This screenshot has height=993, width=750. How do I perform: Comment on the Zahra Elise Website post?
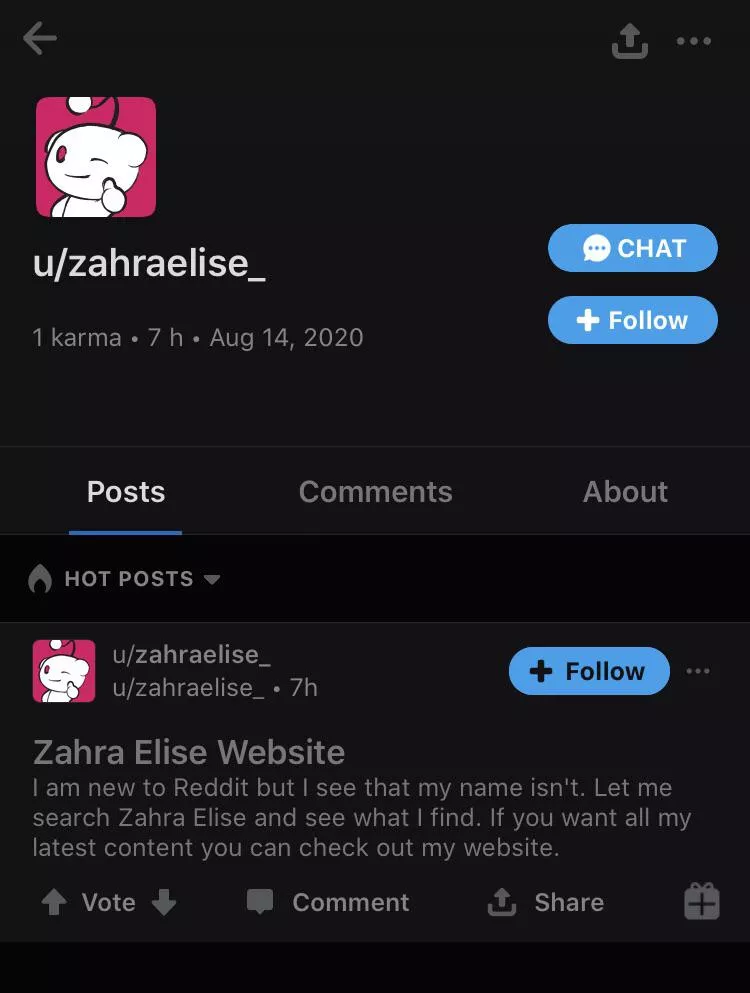point(328,903)
